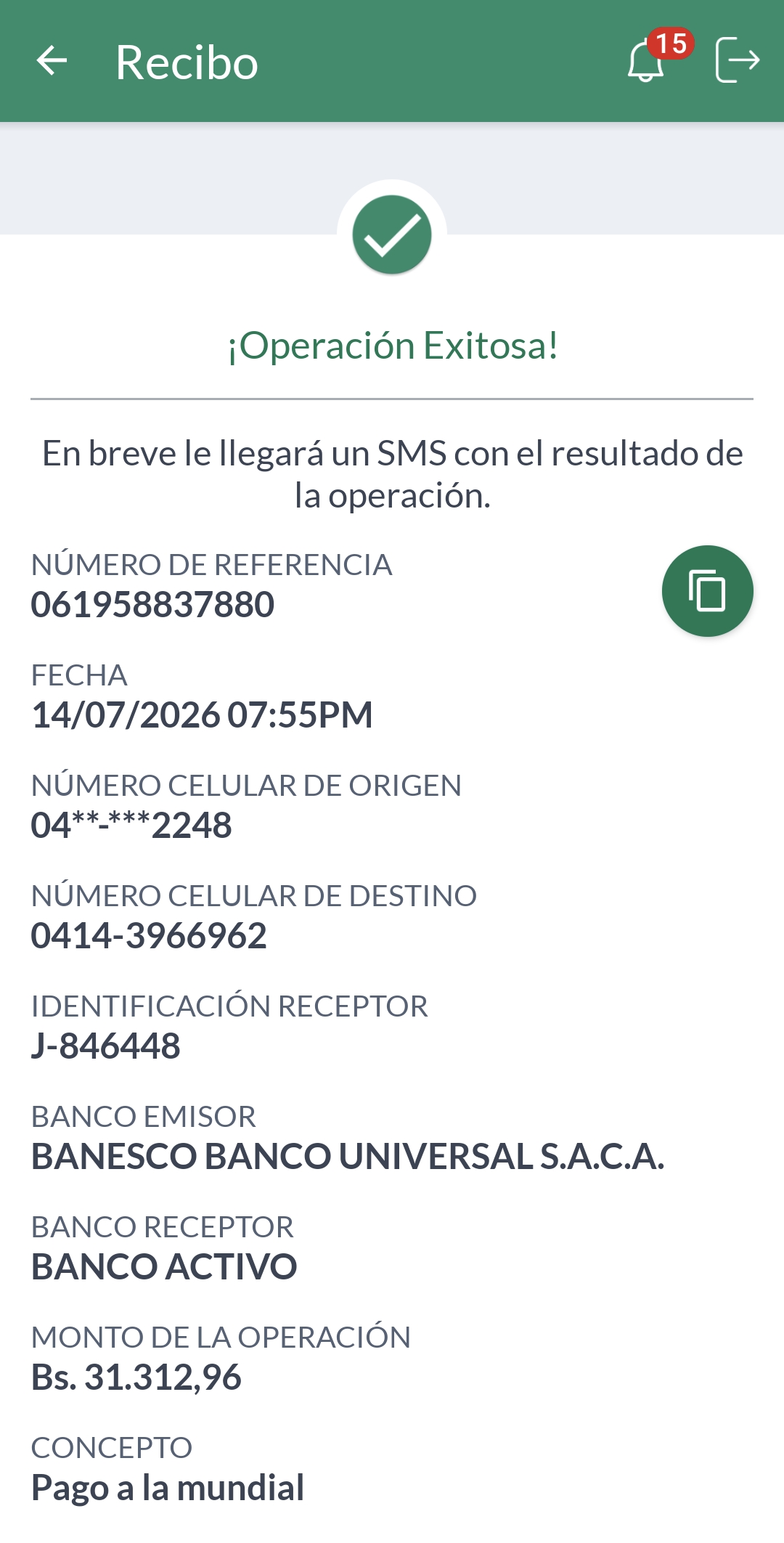Tap the logout icon
Viewport: 784px width, 1543px height.
tap(738, 60)
